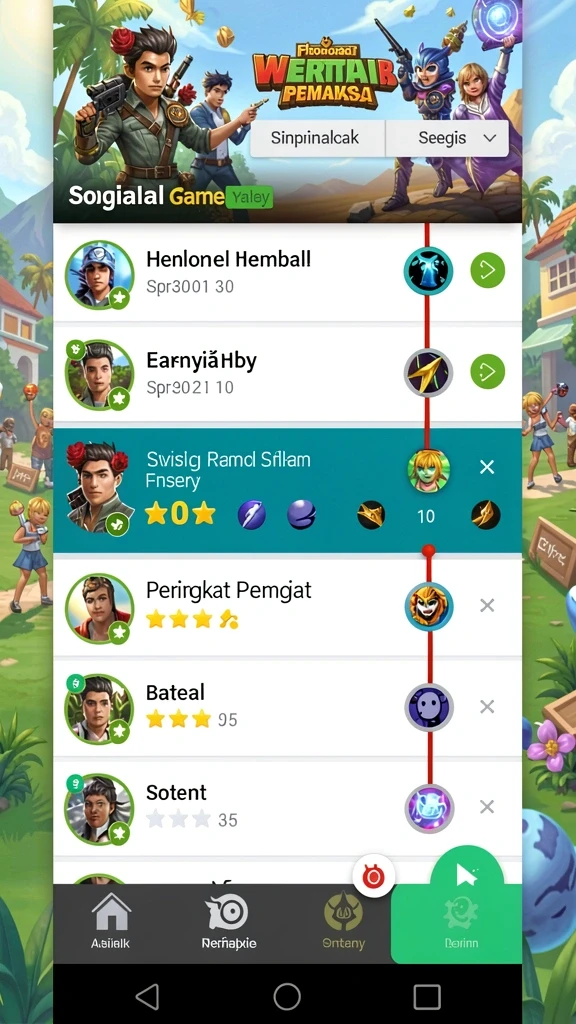Tap the red round floating button
The height and width of the screenshot is (1024, 576).
[x=374, y=877]
